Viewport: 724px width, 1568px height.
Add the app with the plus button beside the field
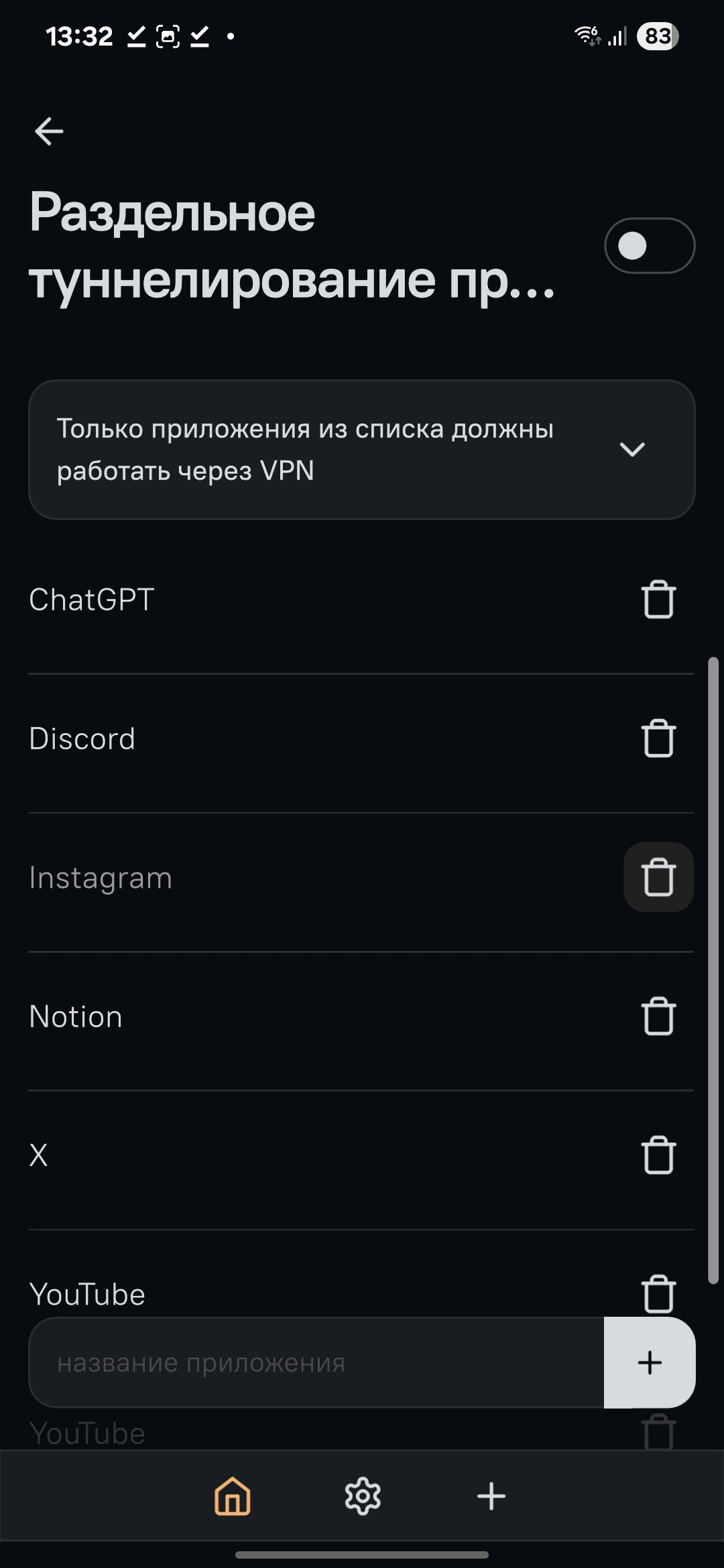click(649, 1363)
